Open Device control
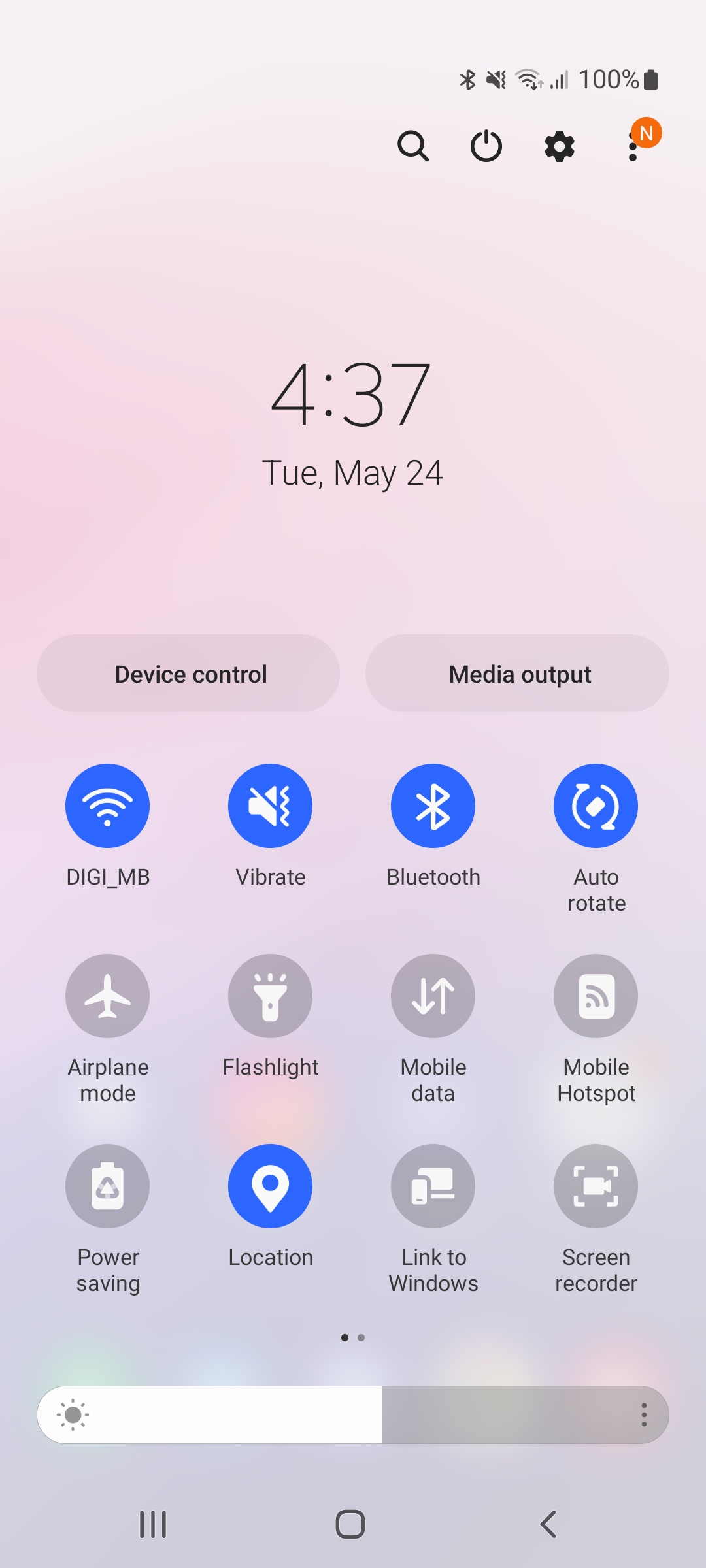706x1568 pixels. (188, 674)
